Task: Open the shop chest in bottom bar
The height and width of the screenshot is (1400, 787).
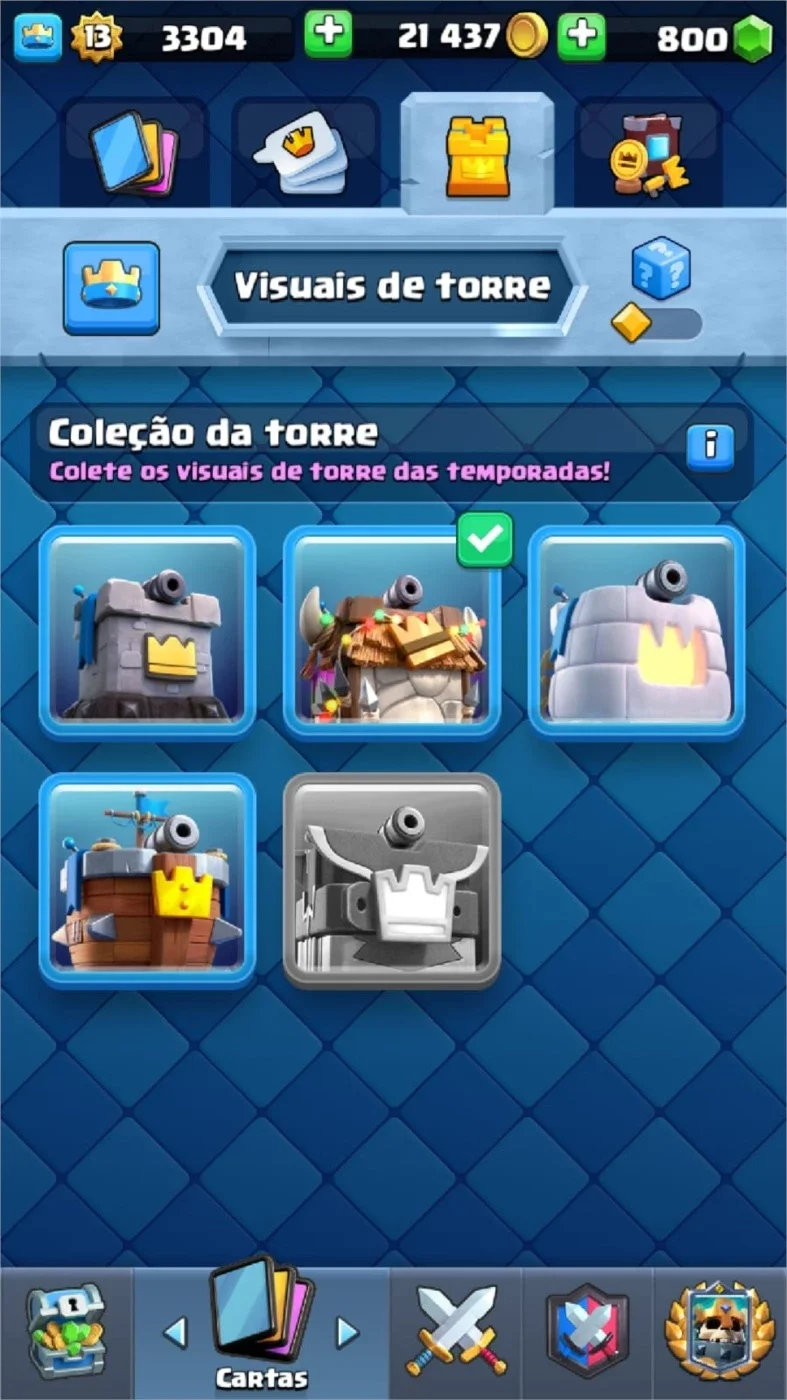Action: coord(66,1332)
